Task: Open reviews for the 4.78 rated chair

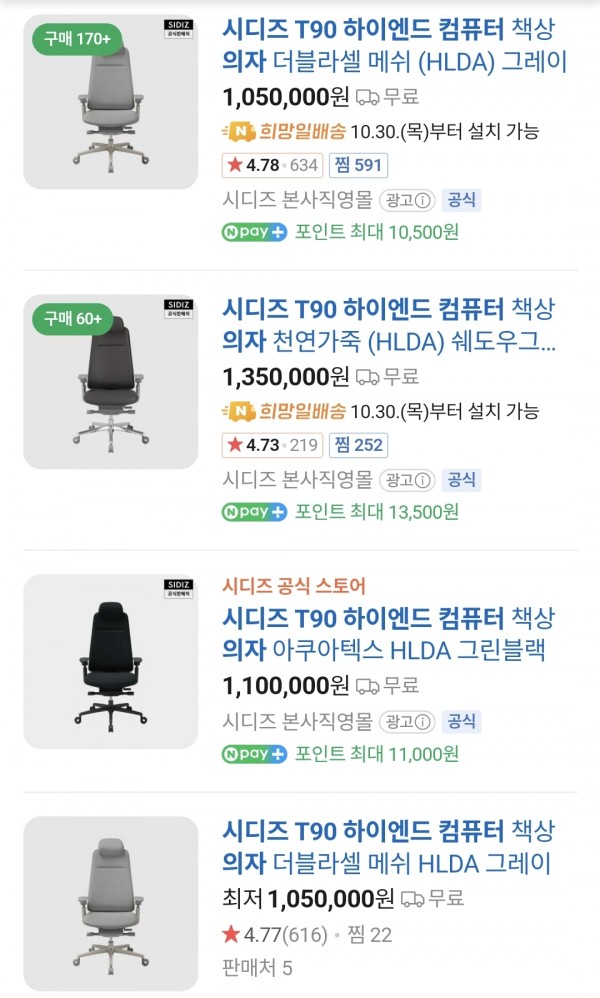Action: [x=270, y=165]
